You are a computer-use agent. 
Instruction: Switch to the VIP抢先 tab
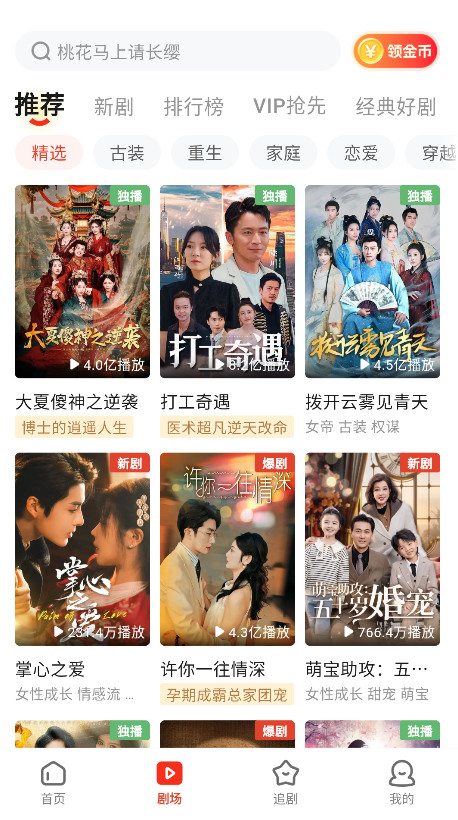tap(290, 106)
